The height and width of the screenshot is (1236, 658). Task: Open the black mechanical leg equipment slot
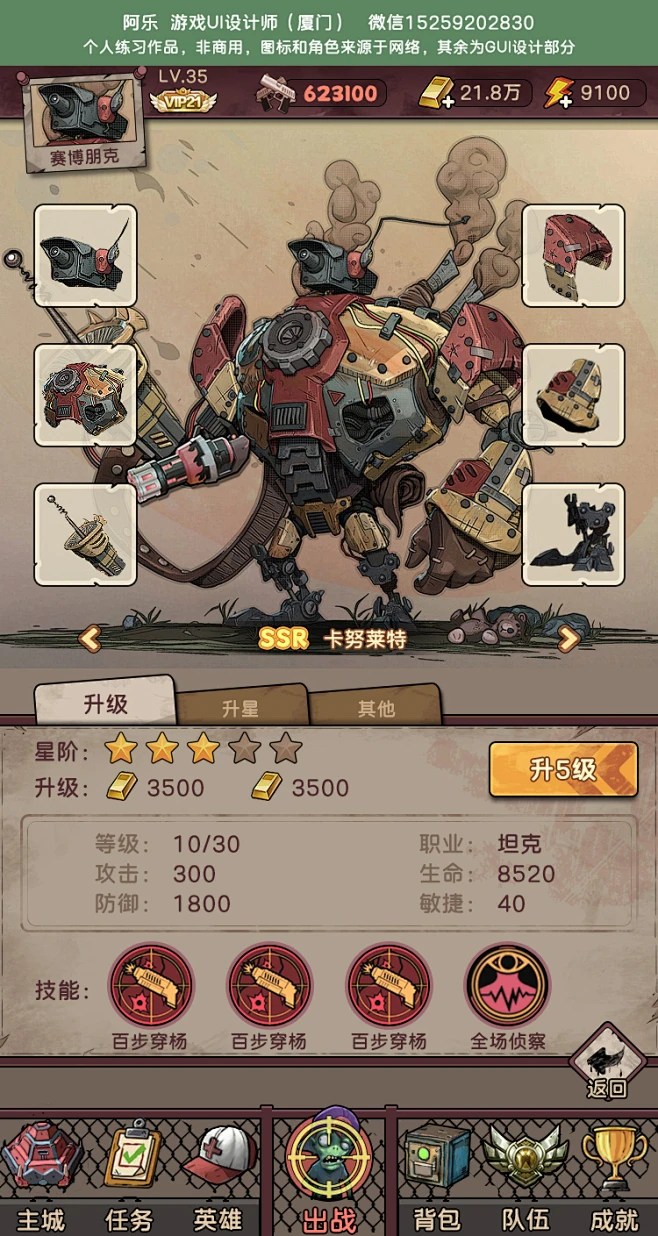(x=573, y=534)
